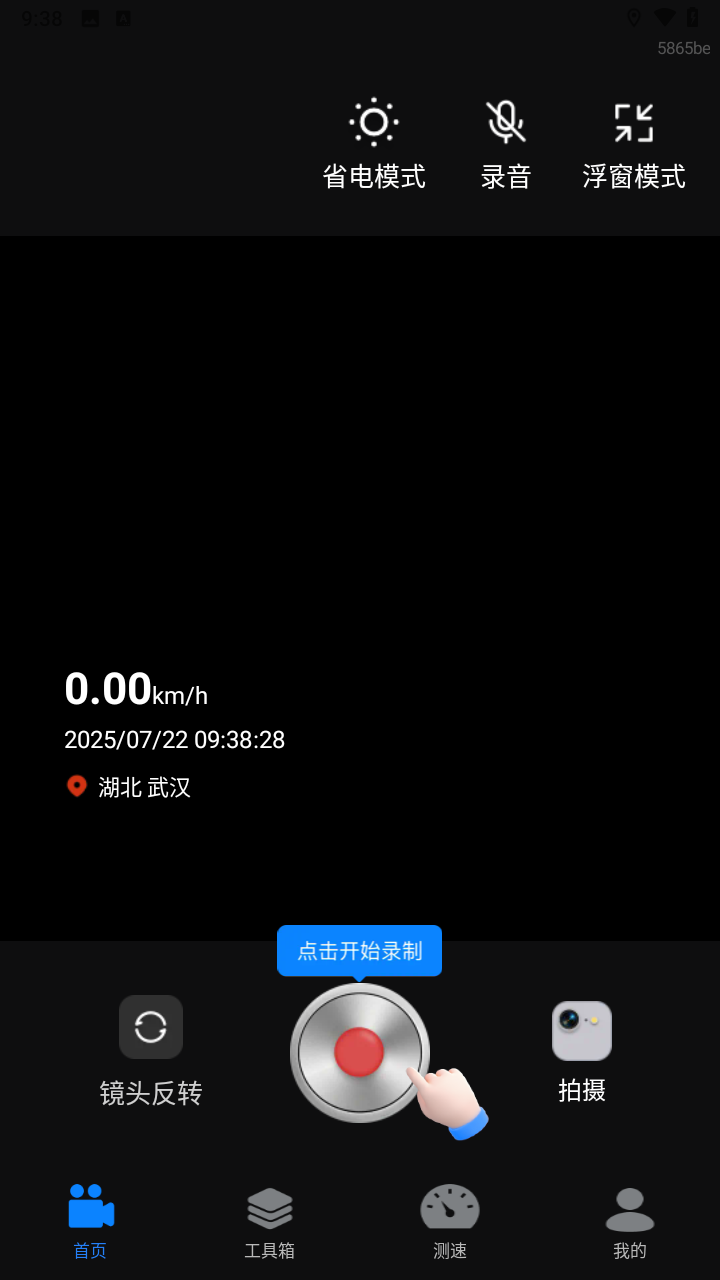This screenshot has height=1280, width=720.
Task: Tap the red location pin icon
Action: [77, 786]
